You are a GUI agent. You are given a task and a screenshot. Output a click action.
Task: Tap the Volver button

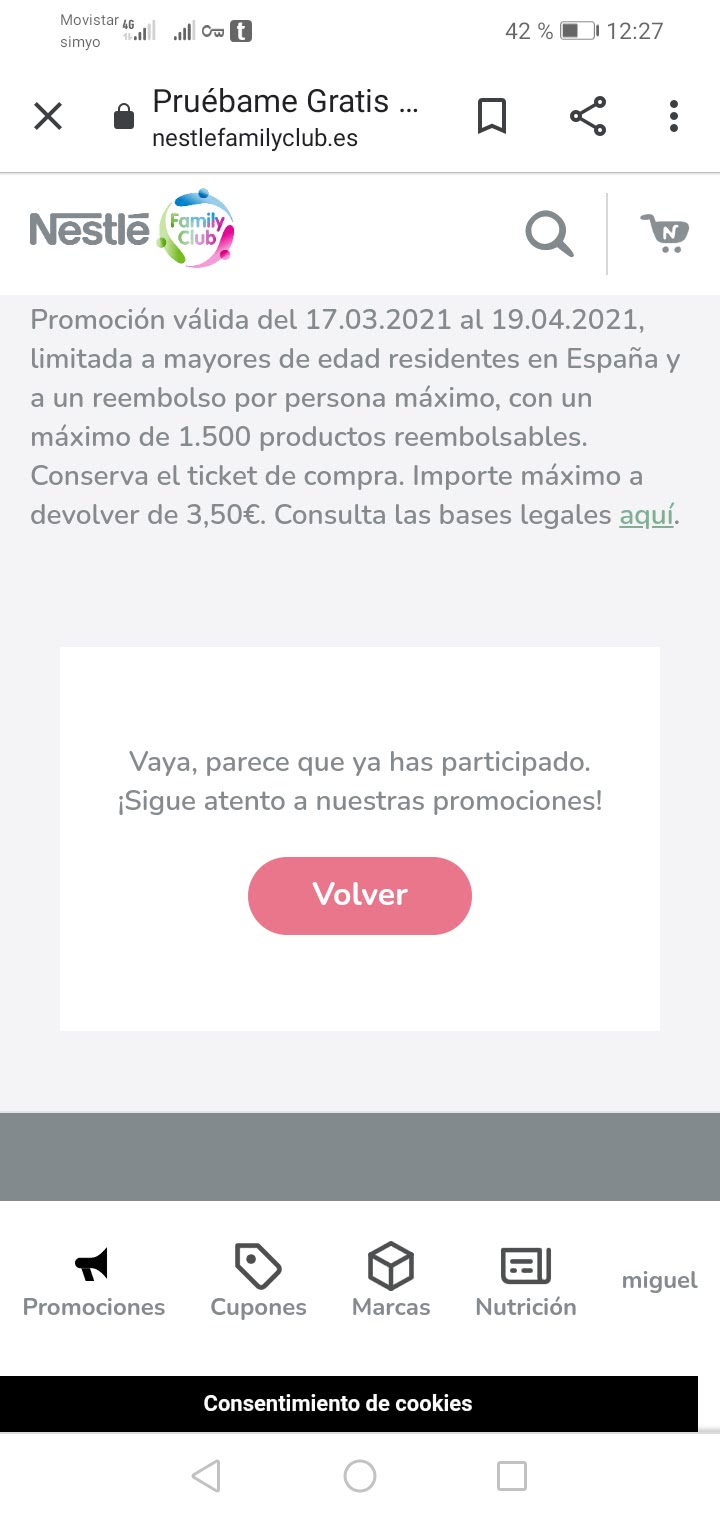[x=360, y=895]
